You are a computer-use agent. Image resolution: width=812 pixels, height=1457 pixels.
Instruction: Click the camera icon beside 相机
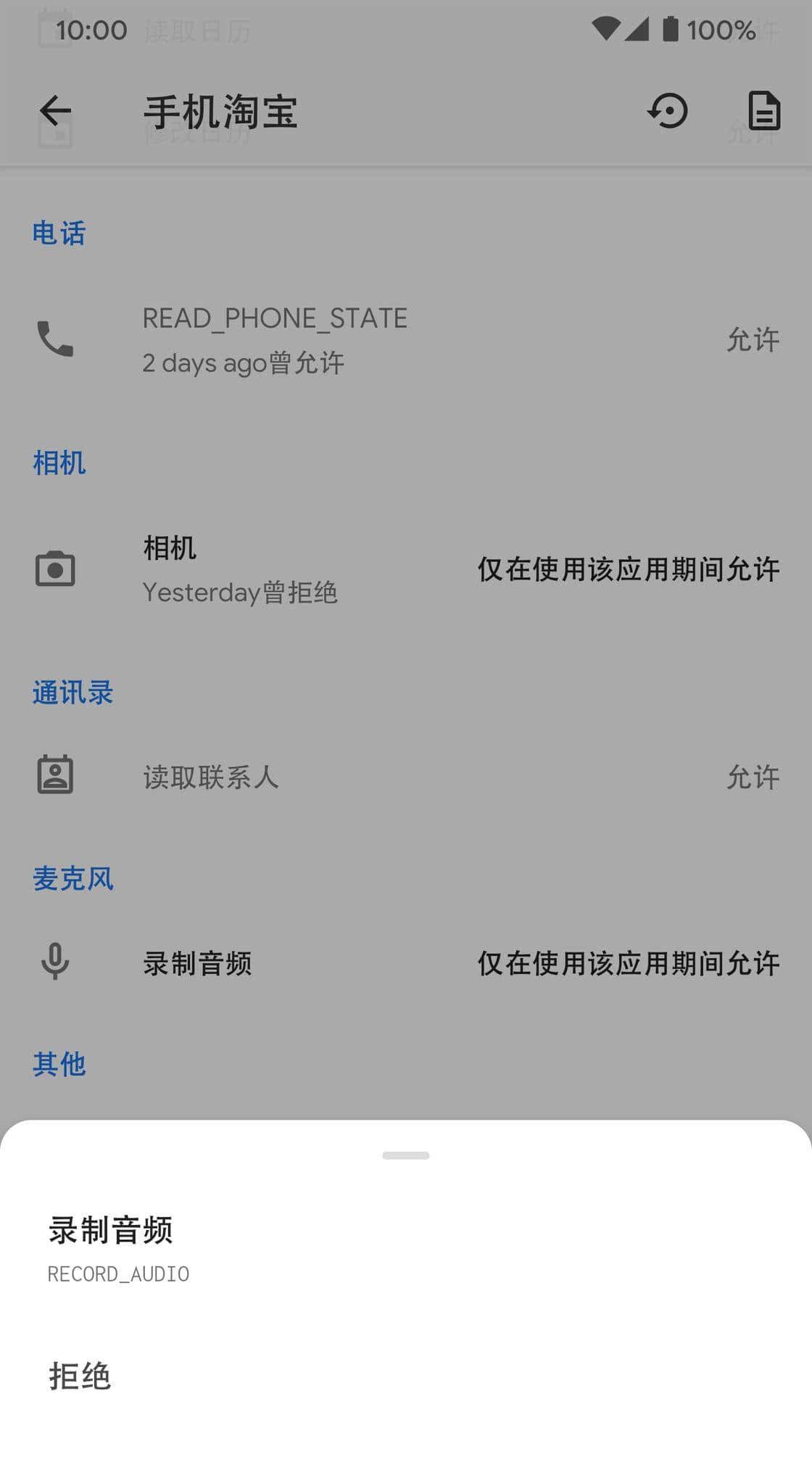56,568
